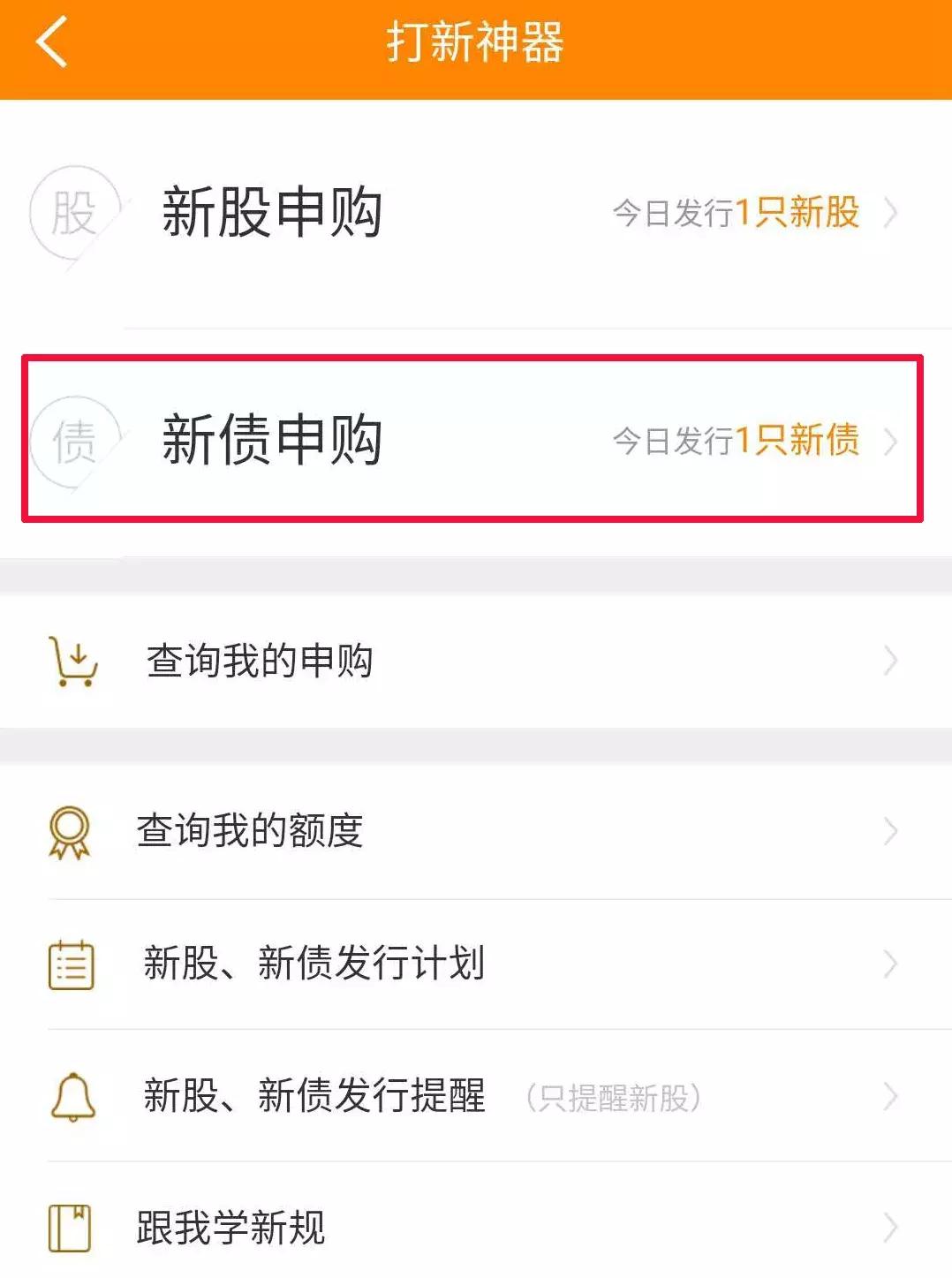This screenshot has height=1278, width=952.
Task: Tap the 债 new bond circle icon
Action: (x=75, y=442)
